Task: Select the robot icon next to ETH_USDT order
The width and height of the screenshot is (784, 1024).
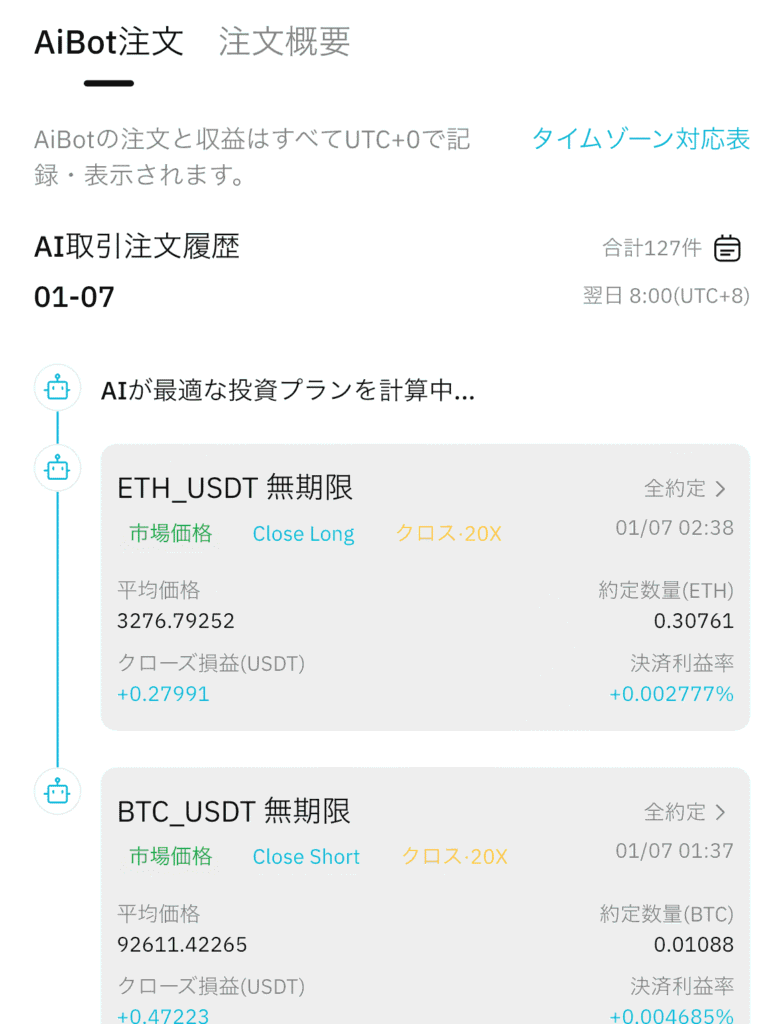Action: coord(57,467)
